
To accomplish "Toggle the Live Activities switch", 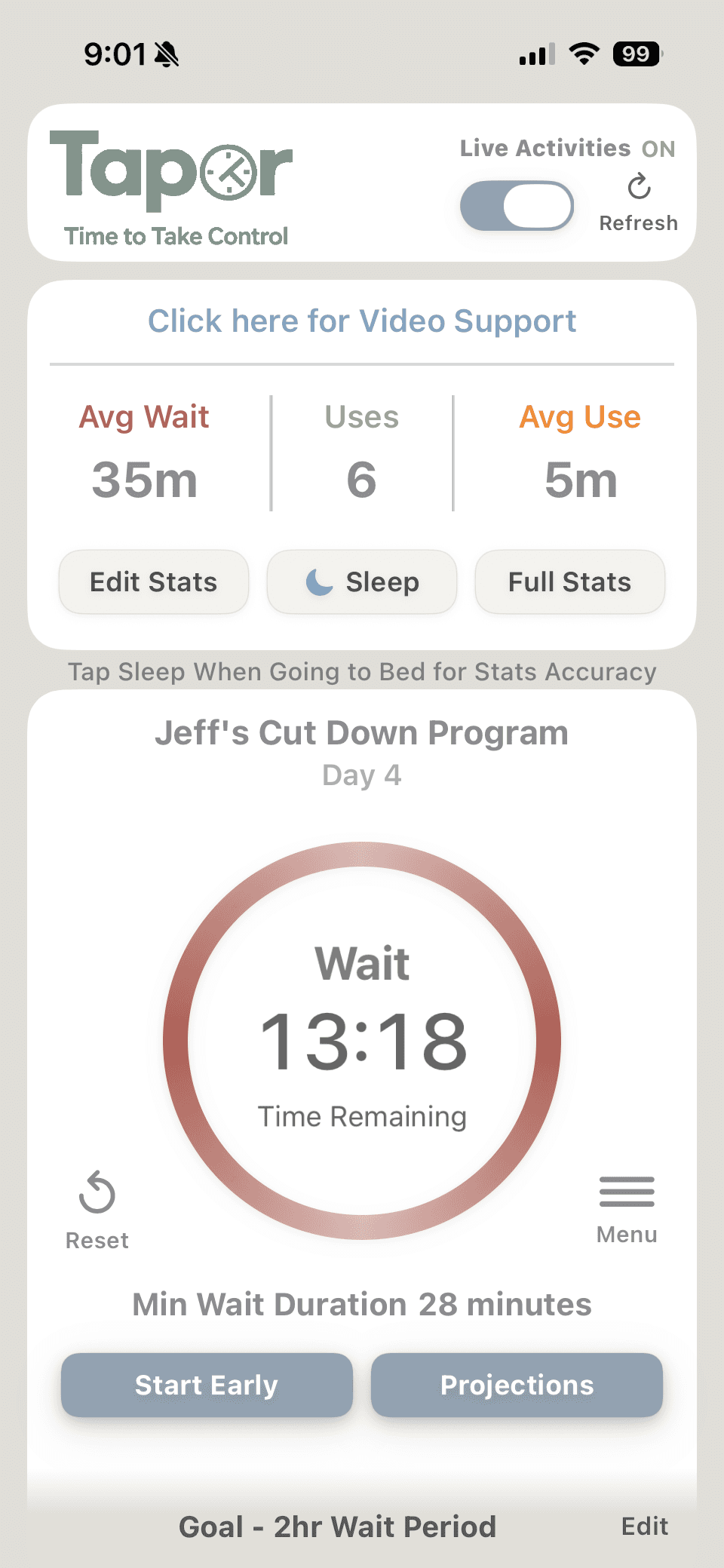I will (517, 205).
